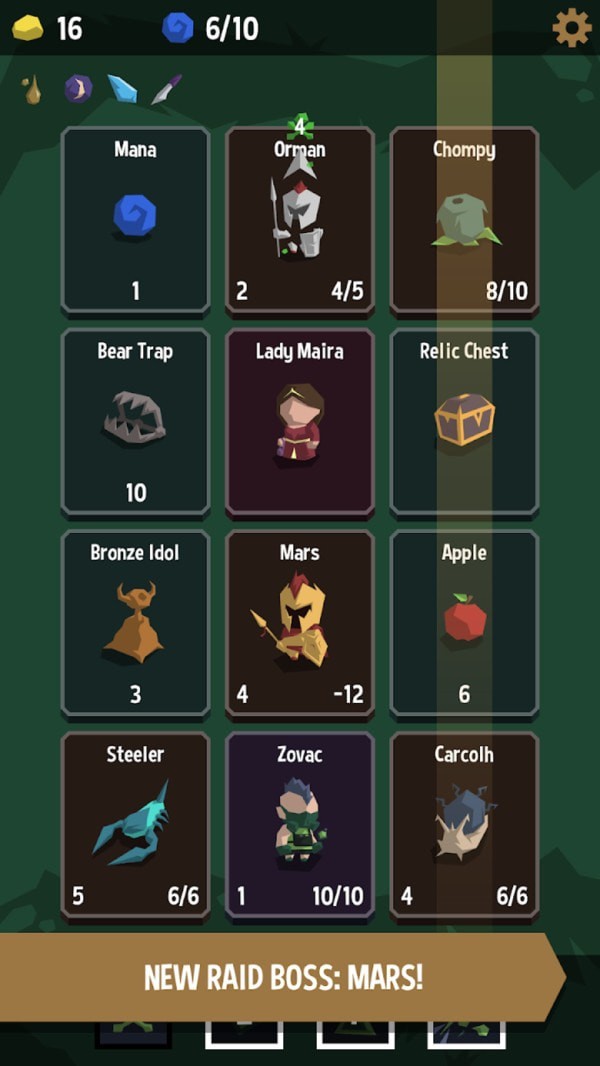The image size is (600, 1066).
Task: Select the Mana card
Action: pos(135,220)
